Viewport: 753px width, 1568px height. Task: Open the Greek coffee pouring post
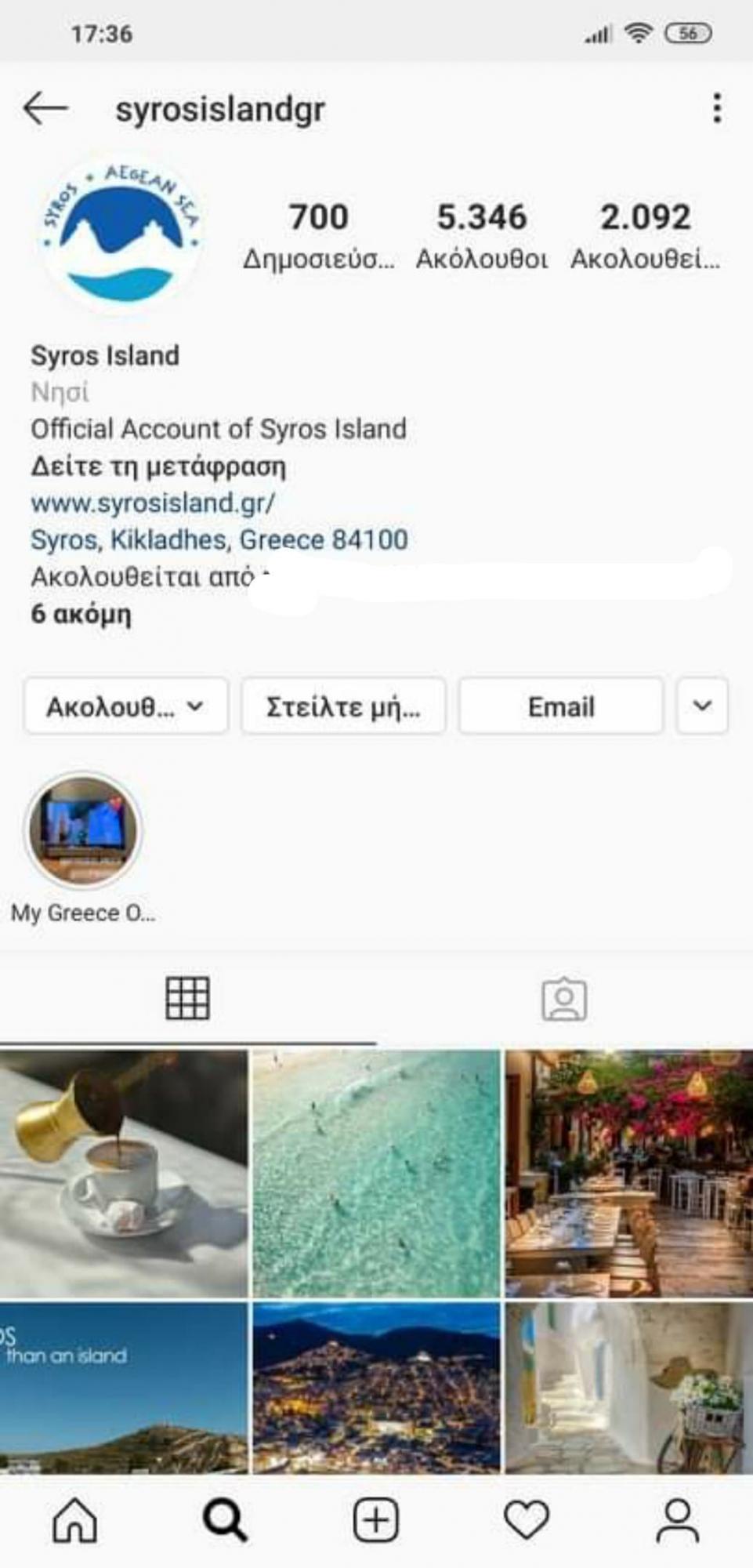click(124, 1174)
